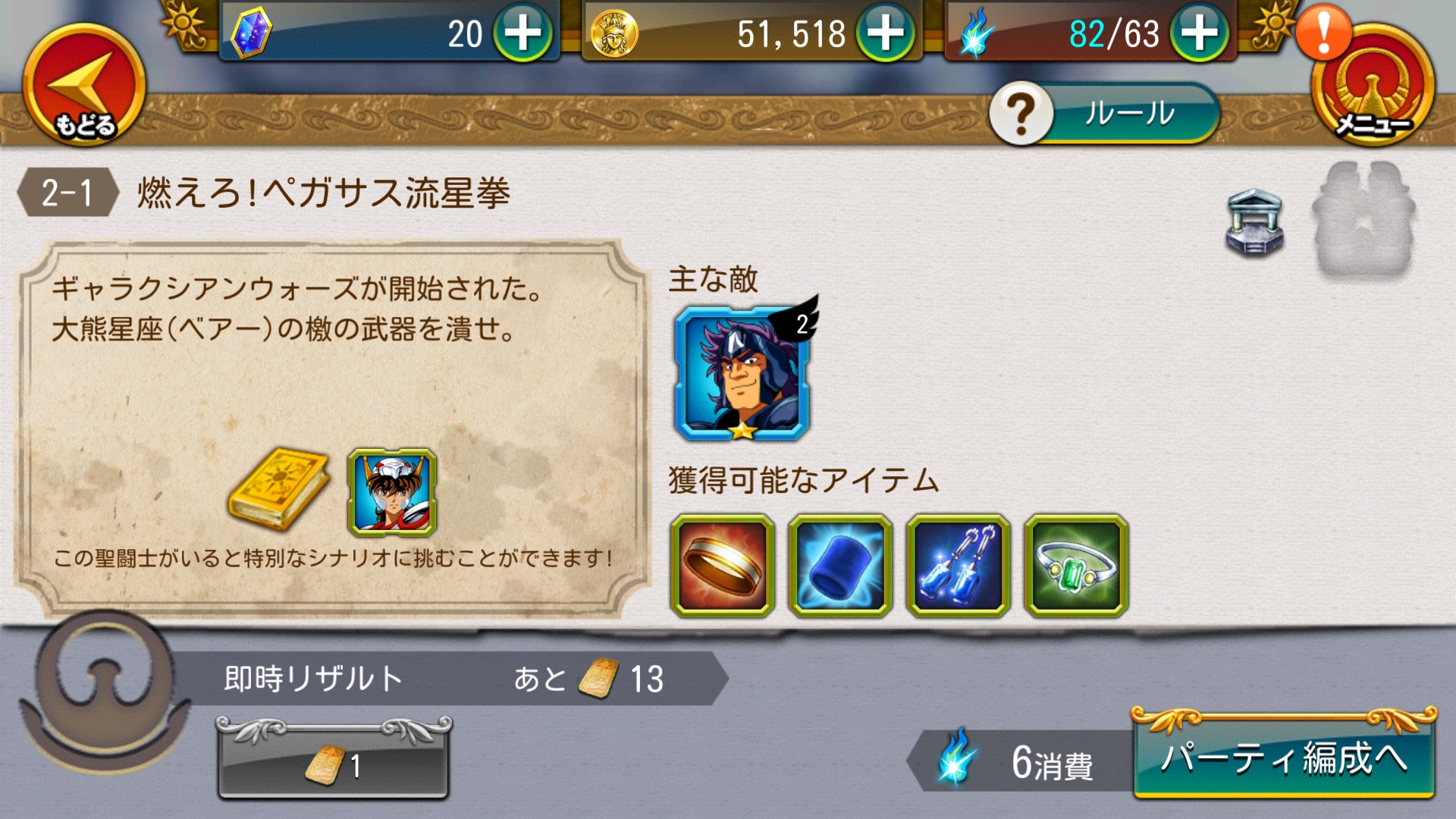
Task: View the main enemy bear saint icon
Action: point(742,373)
